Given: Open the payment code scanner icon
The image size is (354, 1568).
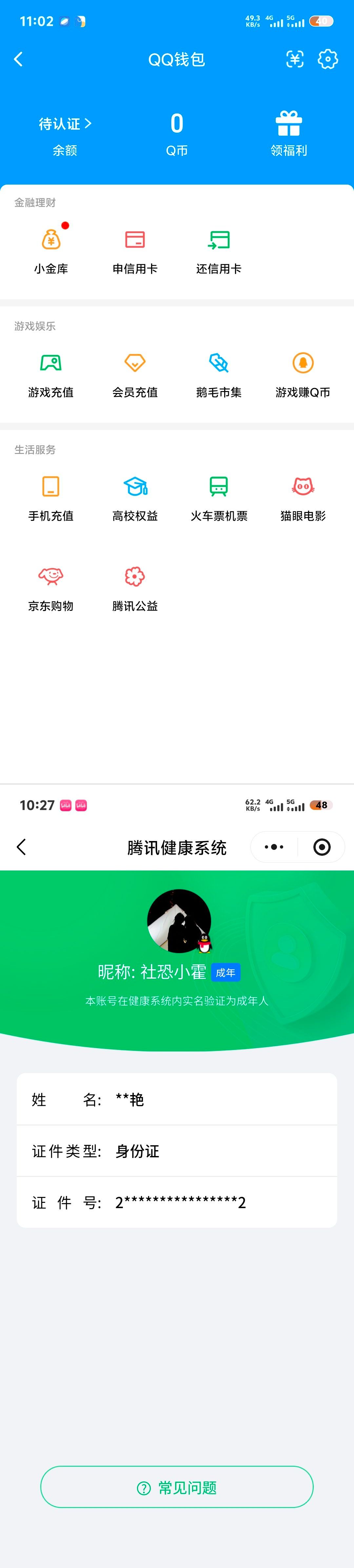Looking at the screenshot, I should tap(295, 59).
